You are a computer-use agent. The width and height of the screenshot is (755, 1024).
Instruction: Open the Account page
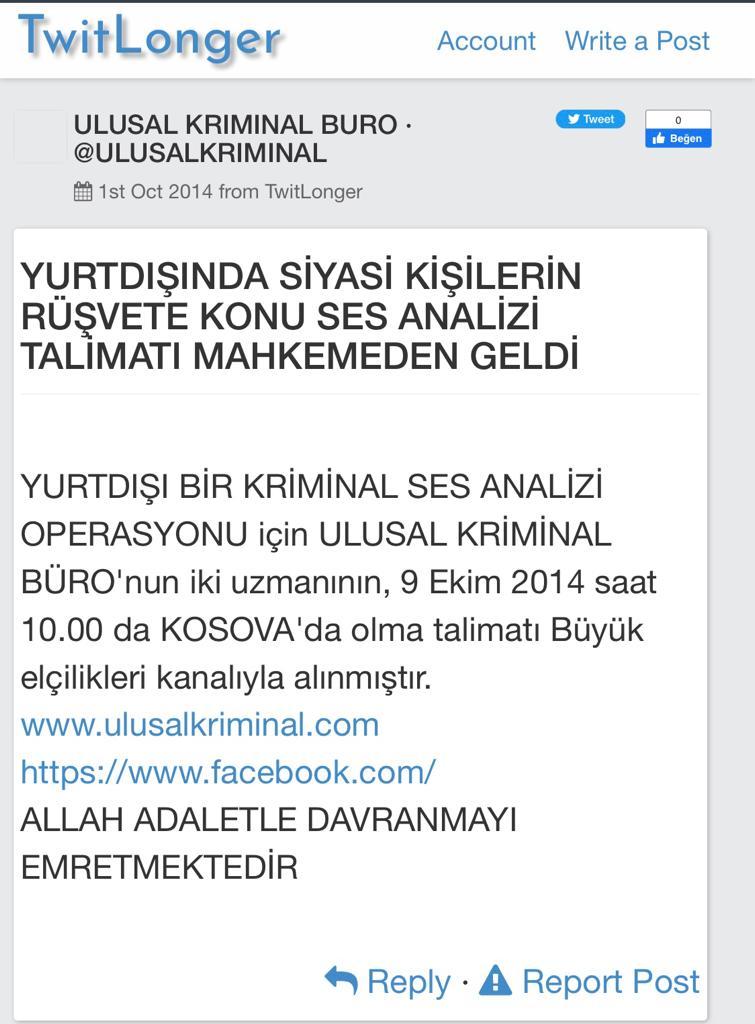click(486, 41)
